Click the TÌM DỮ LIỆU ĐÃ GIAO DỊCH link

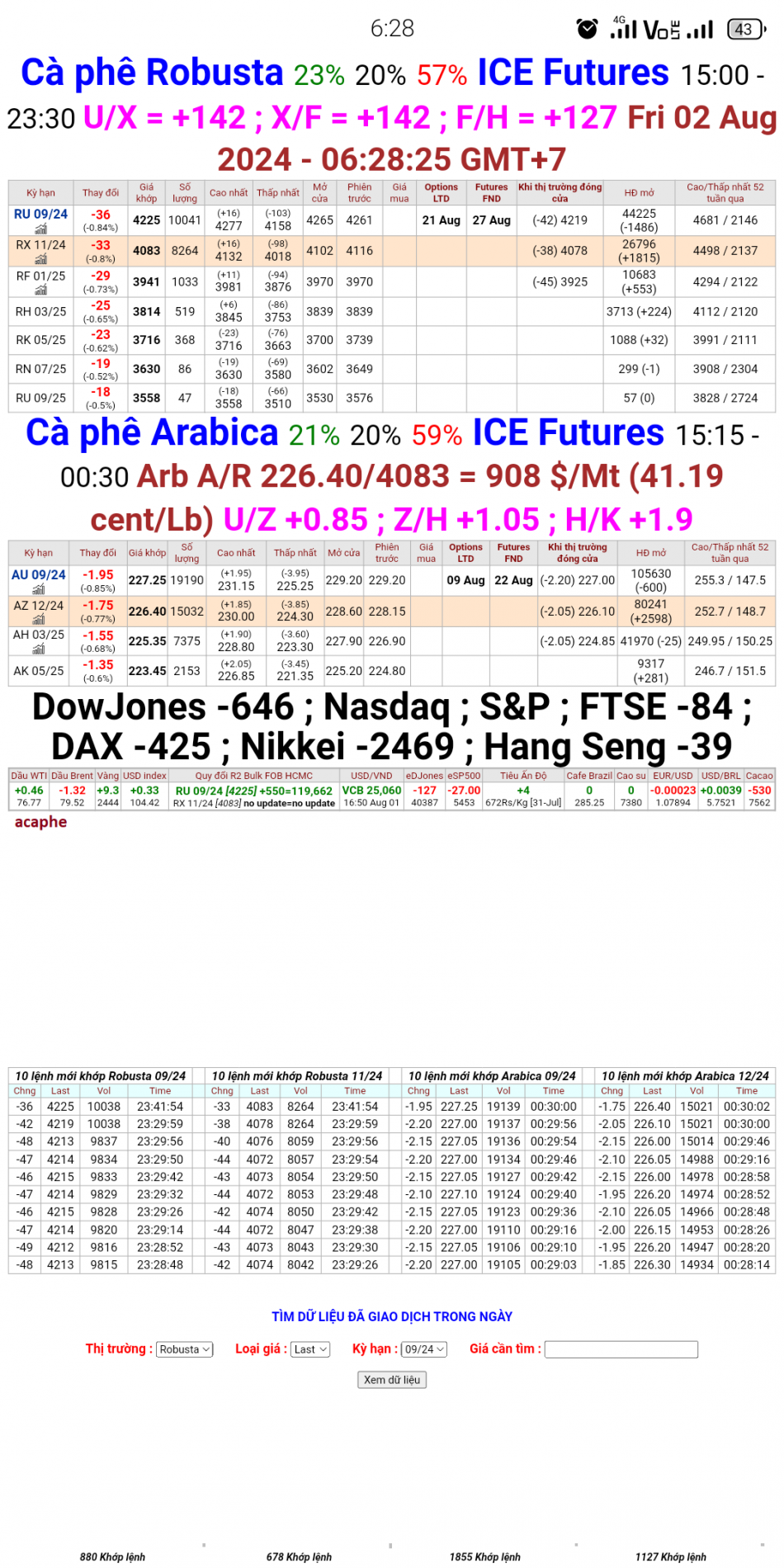(392, 1316)
